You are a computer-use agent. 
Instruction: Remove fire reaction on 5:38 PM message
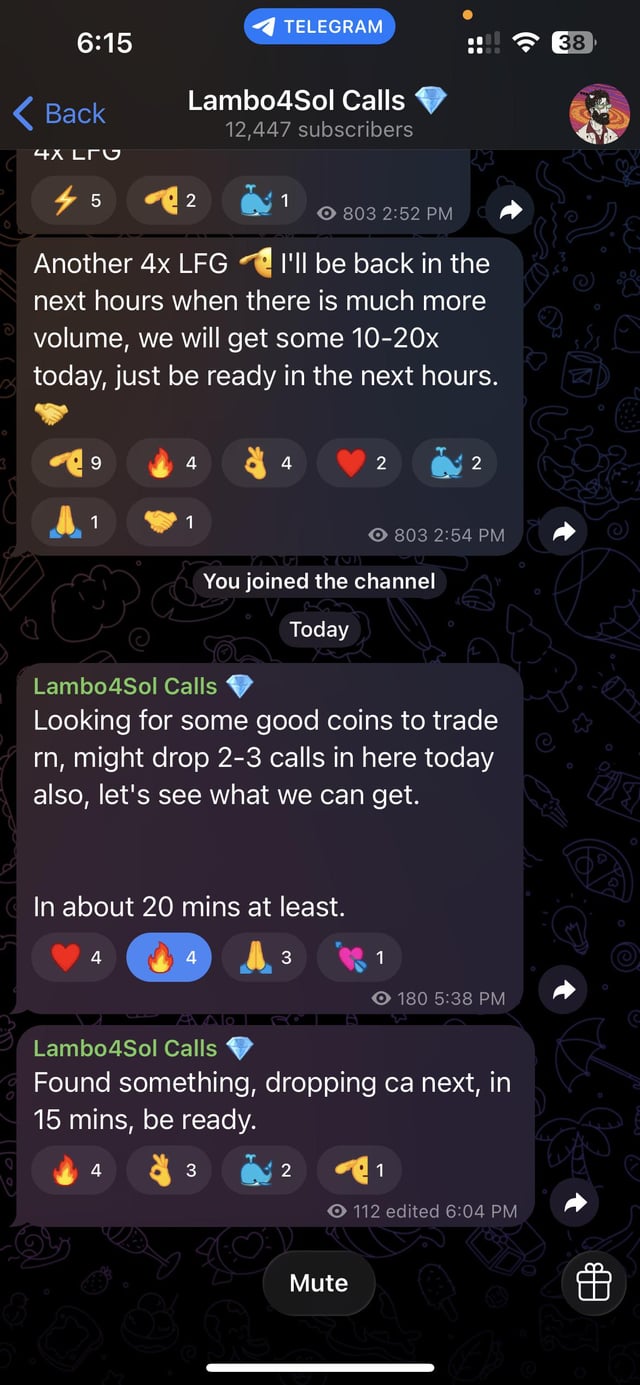click(x=169, y=958)
